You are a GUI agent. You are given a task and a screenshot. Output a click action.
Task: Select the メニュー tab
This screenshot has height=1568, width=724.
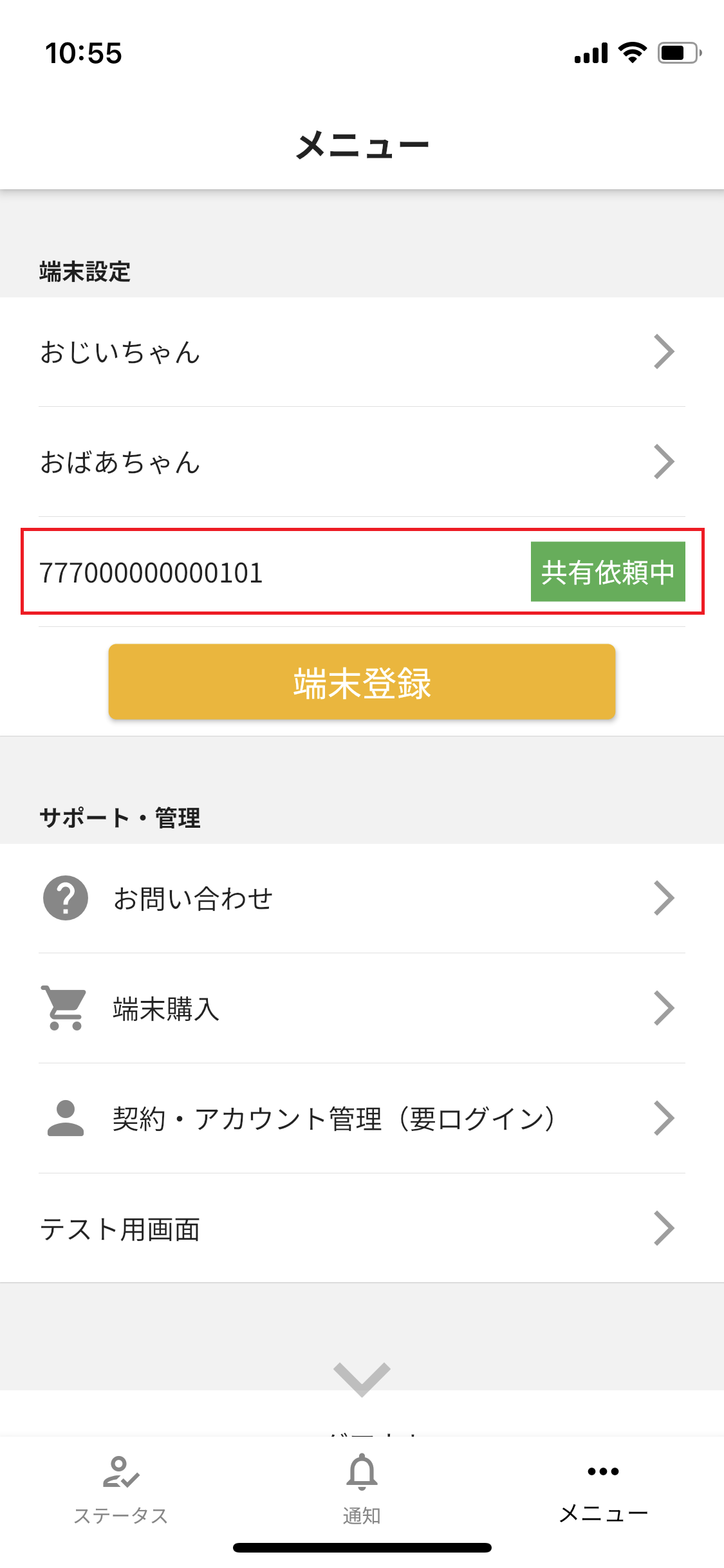pos(603,1490)
